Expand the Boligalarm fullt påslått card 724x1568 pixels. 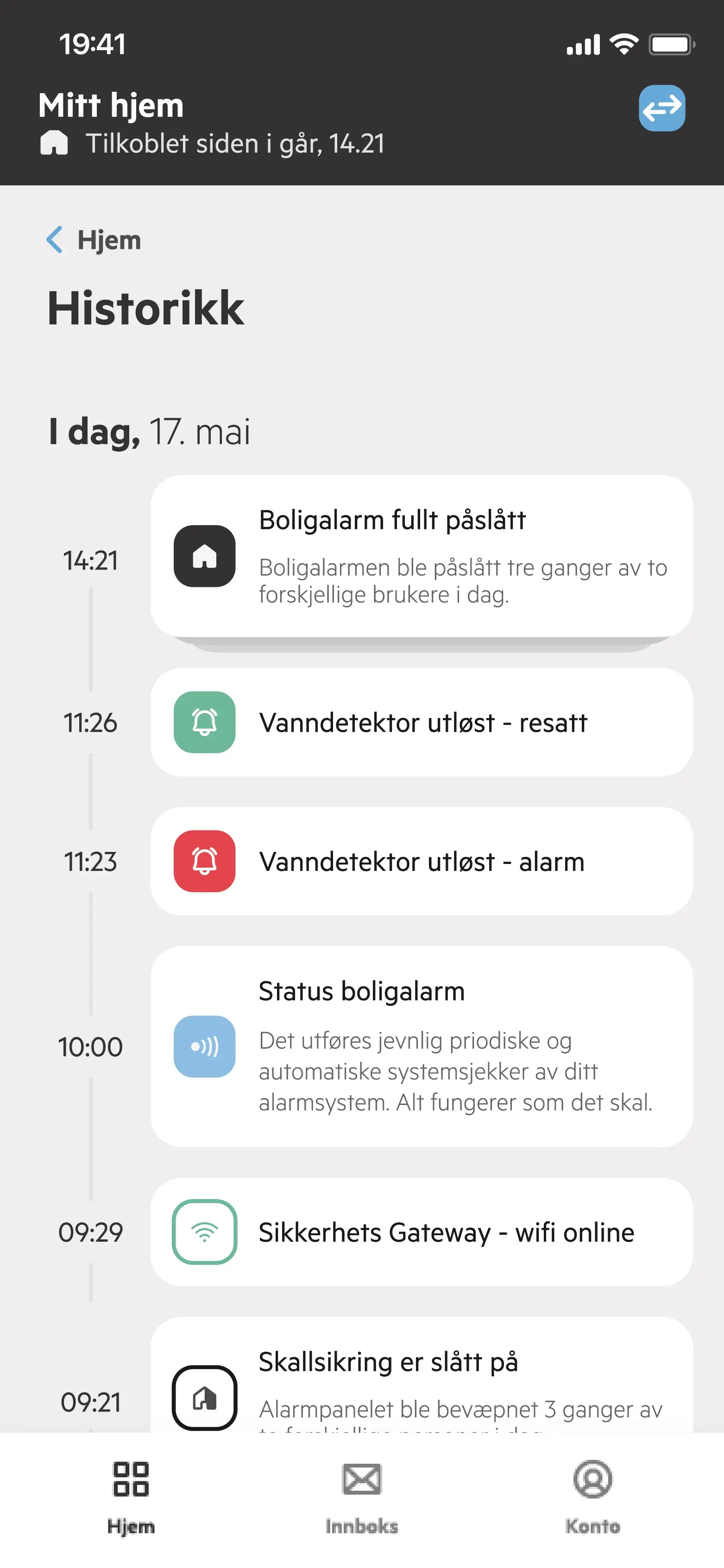(421, 556)
